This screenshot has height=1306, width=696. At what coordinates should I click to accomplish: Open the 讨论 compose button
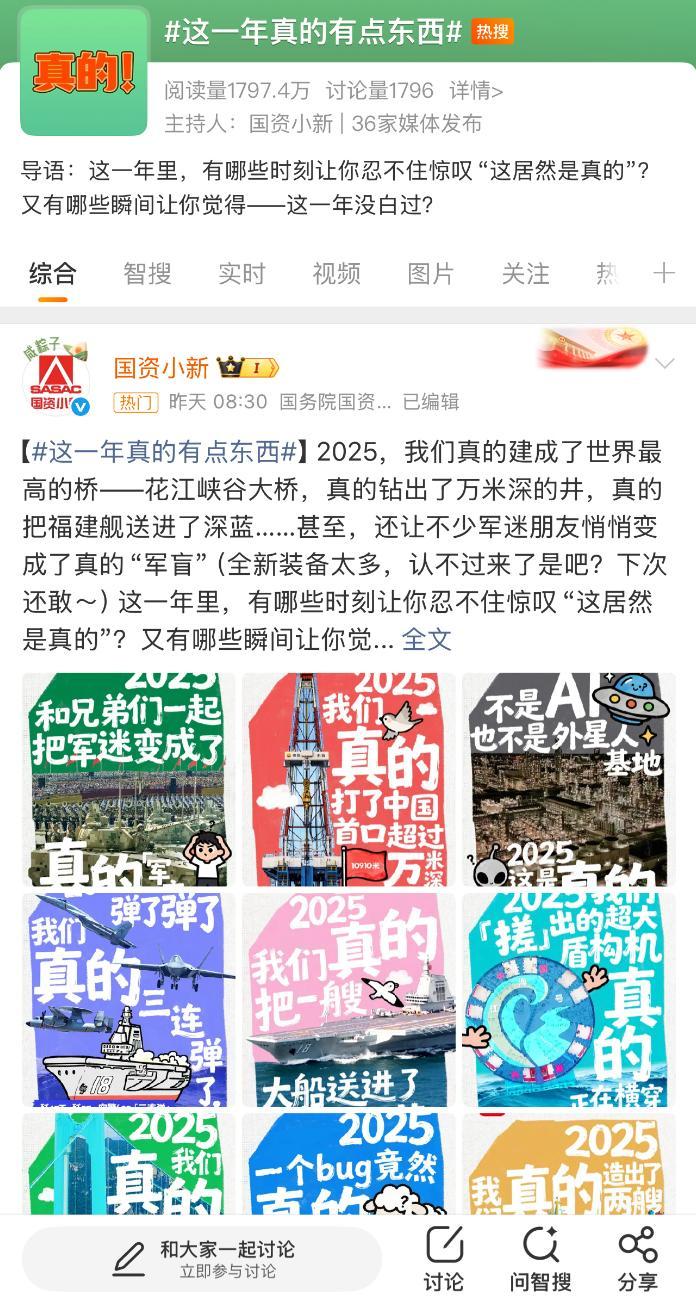(444, 1259)
